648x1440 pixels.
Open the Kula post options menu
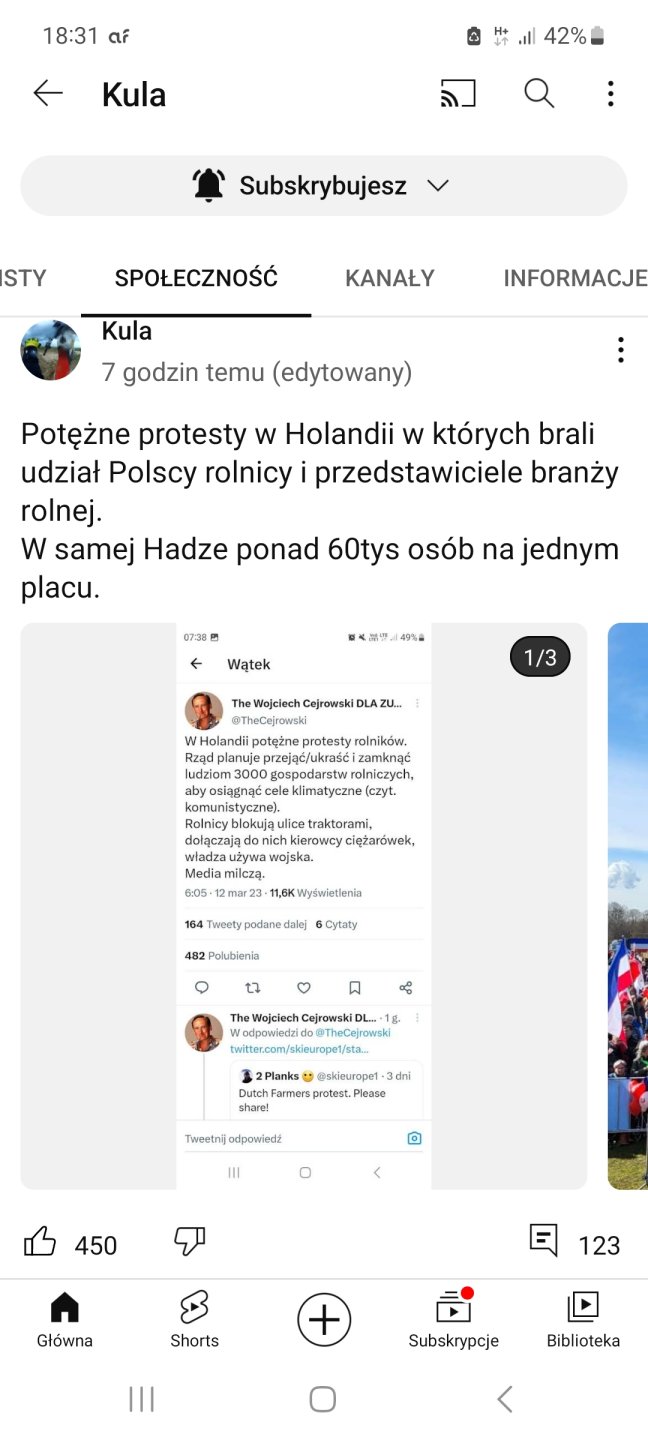tap(620, 350)
